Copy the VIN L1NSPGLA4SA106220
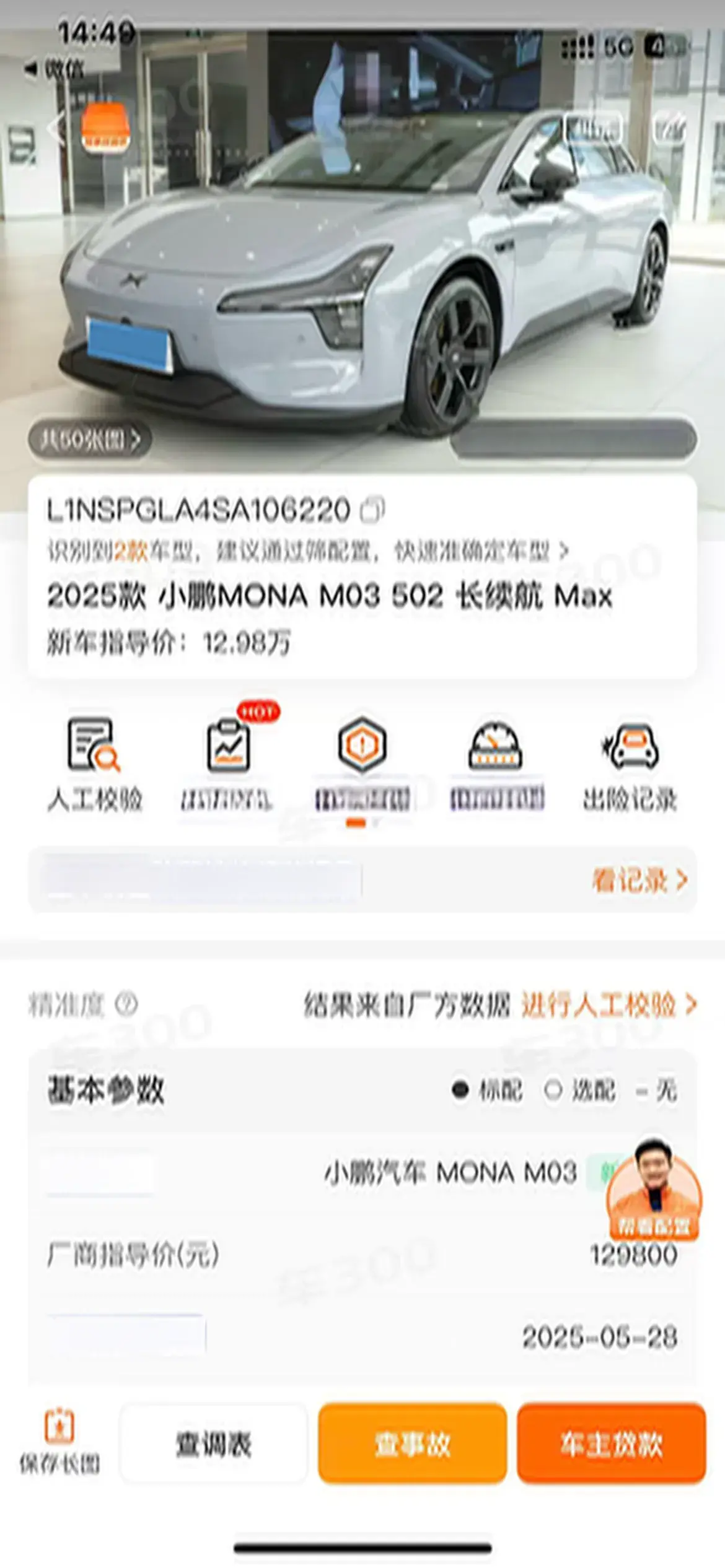Screen dimensions: 725x1568 (x=372, y=510)
